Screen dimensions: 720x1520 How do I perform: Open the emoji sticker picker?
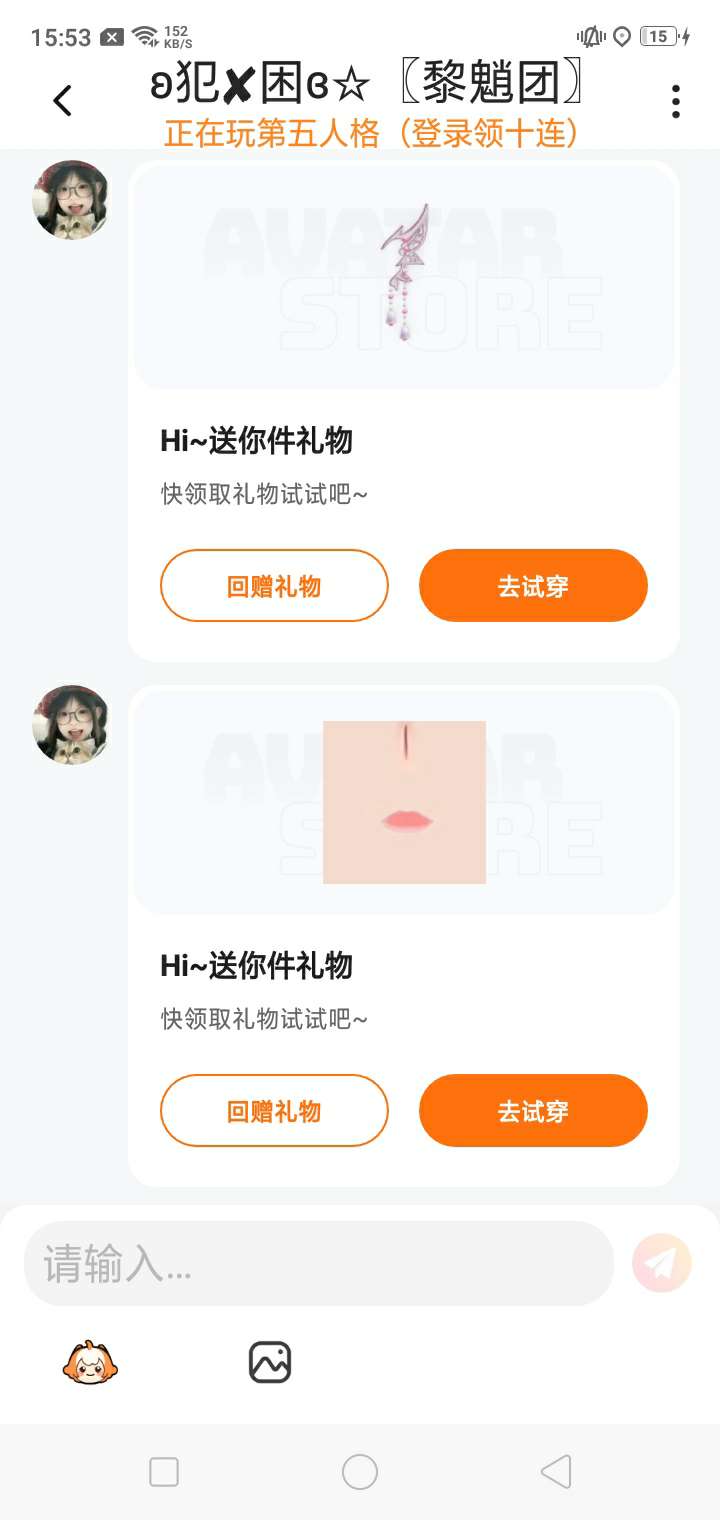(90, 1362)
